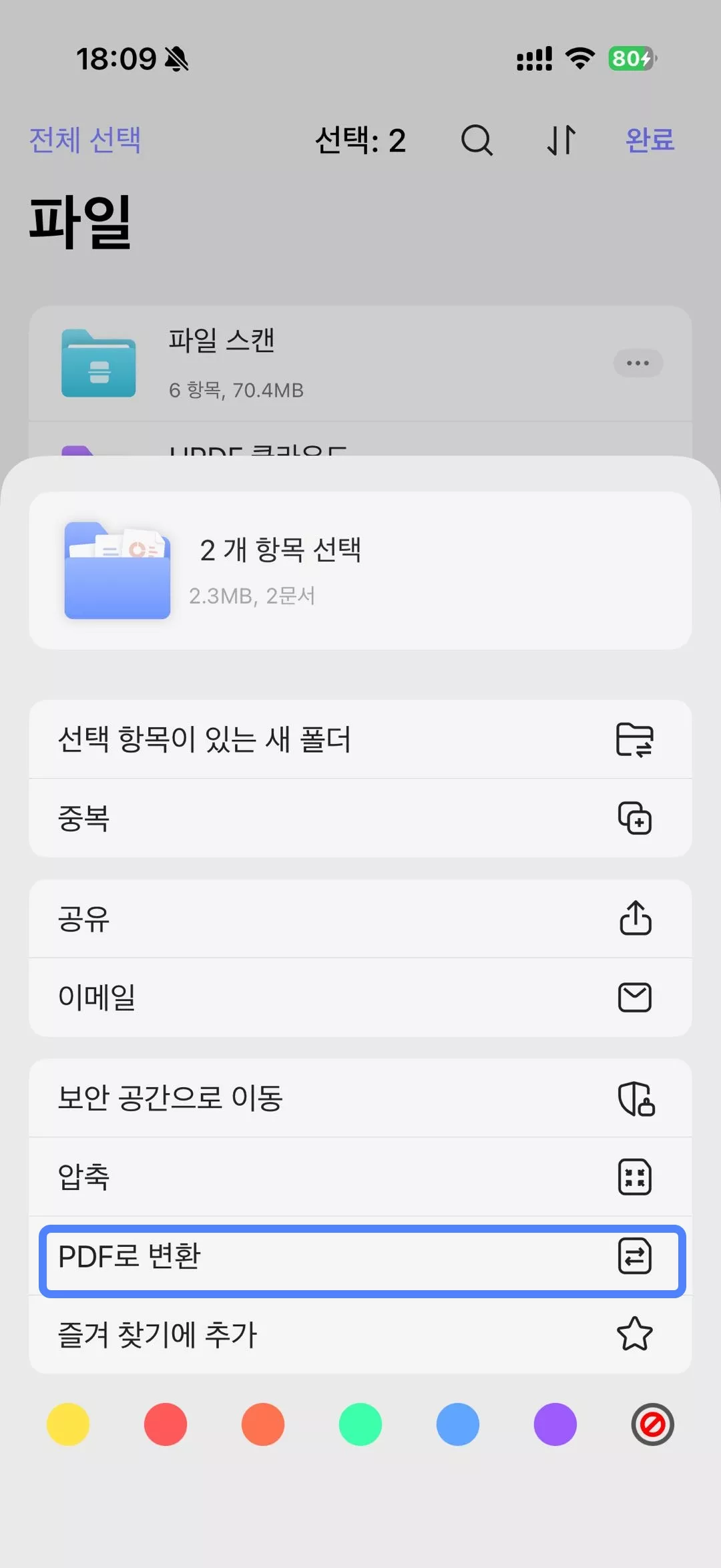The width and height of the screenshot is (721, 1568).
Task: Choose 선택 항목이 있는 새 폴더
Action: (x=360, y=739)
